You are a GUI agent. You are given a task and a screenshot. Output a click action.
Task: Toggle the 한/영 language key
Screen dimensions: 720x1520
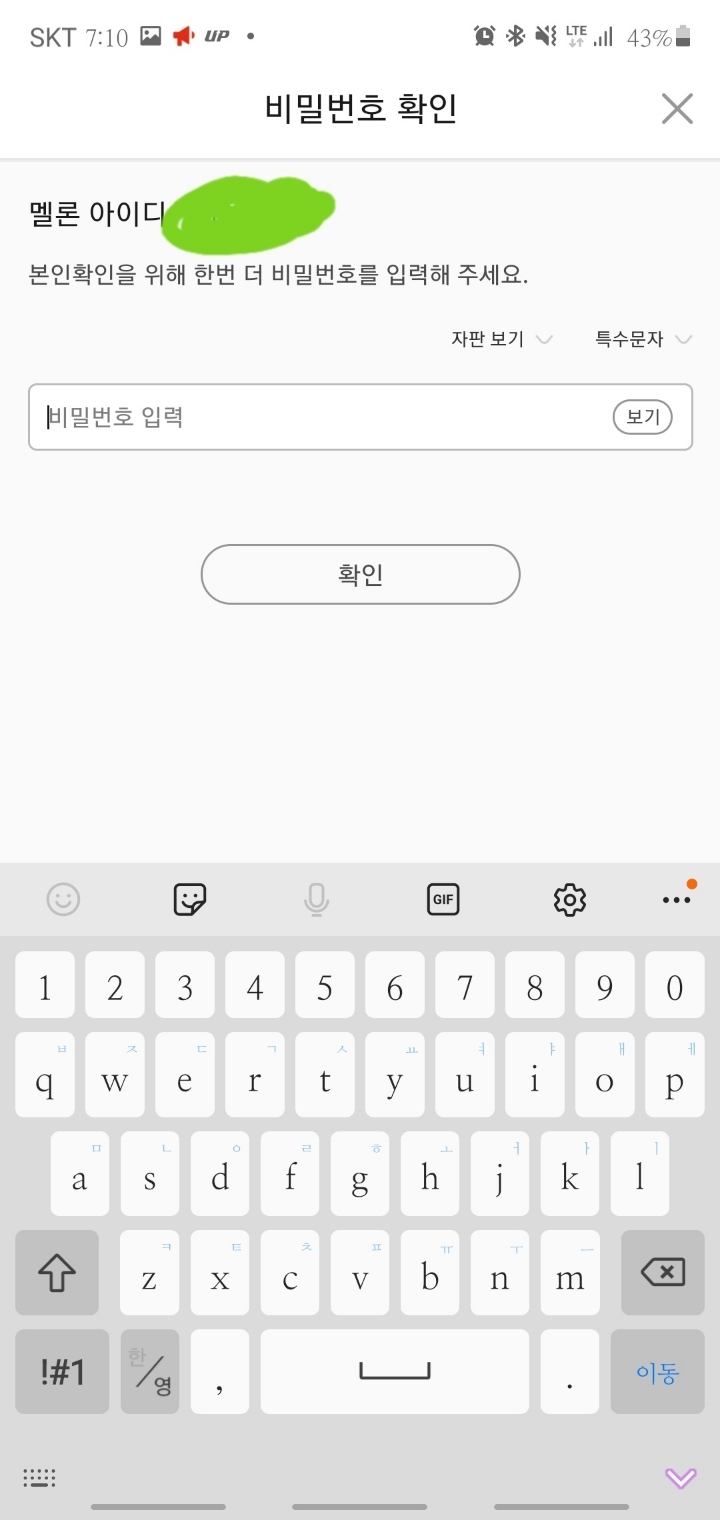[150, 1372]
